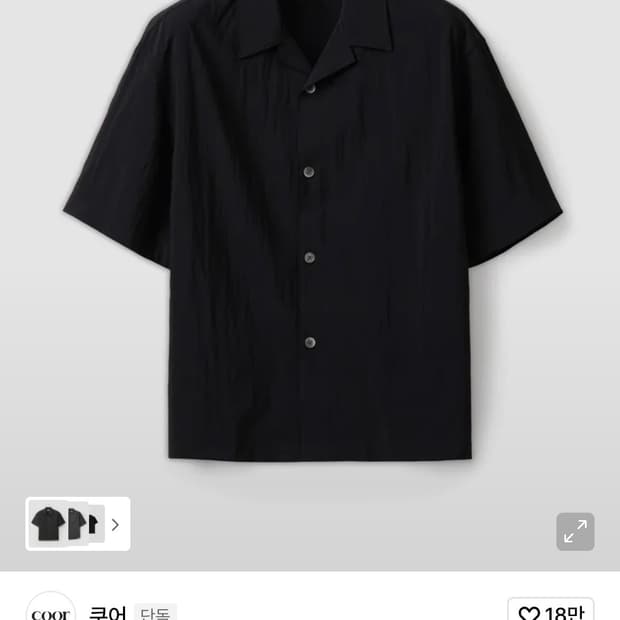
Task: Expand the product image to fullscreen
Action: click(575, 532)
